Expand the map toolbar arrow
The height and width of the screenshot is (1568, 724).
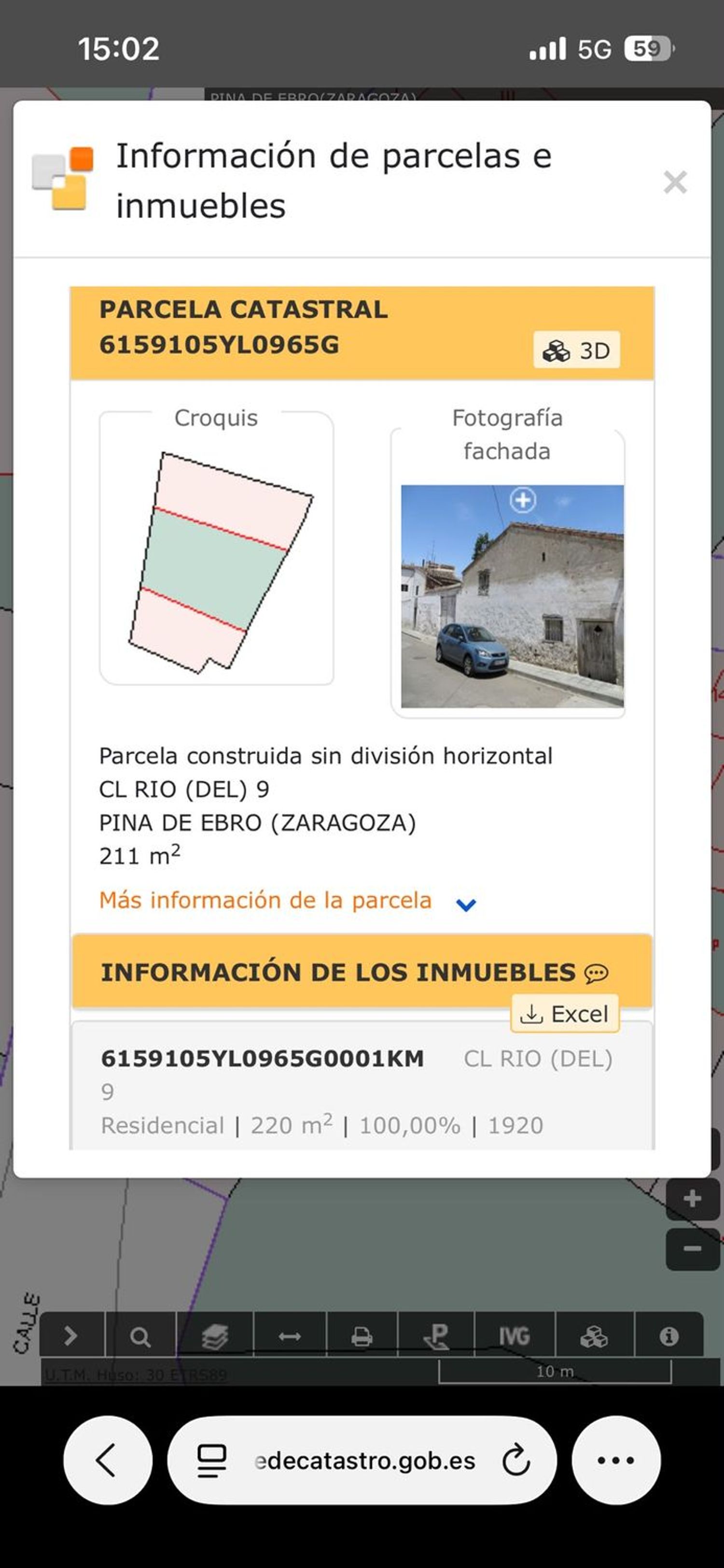point(71,1336)
